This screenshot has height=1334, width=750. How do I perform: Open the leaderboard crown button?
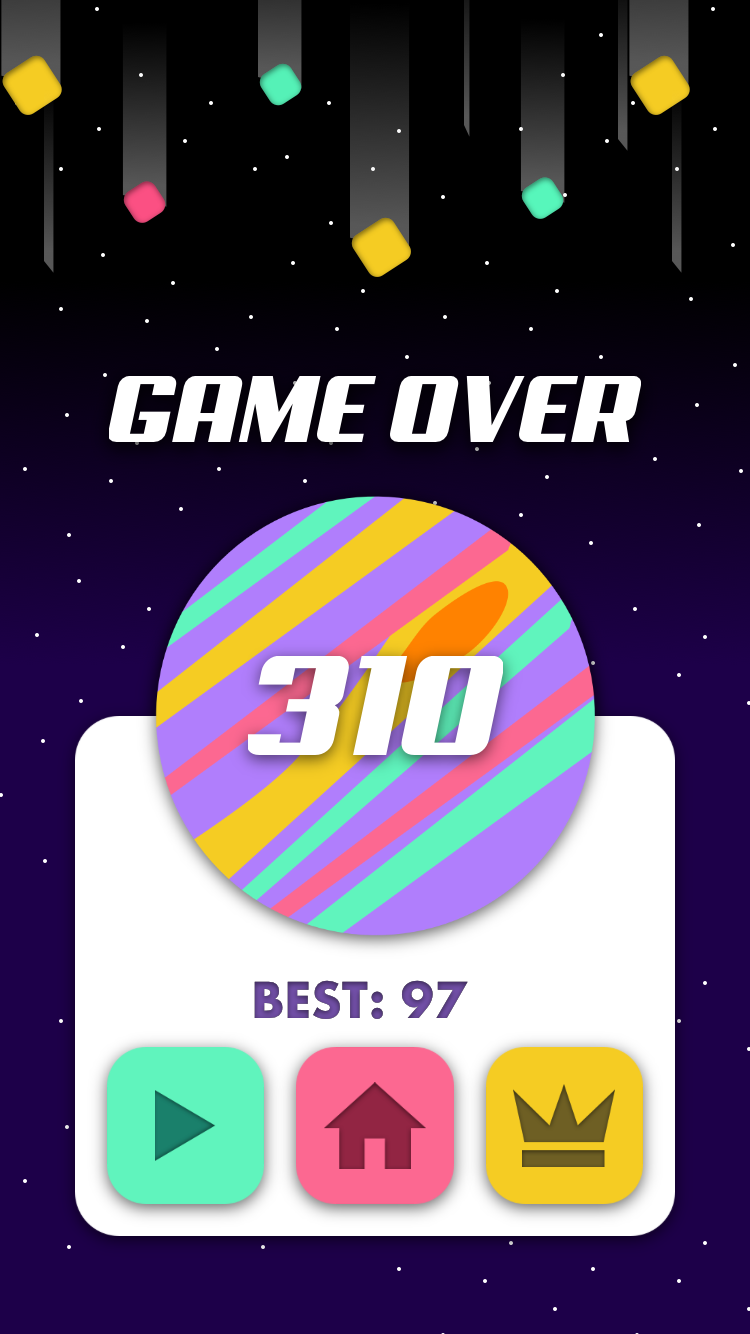564,1125
